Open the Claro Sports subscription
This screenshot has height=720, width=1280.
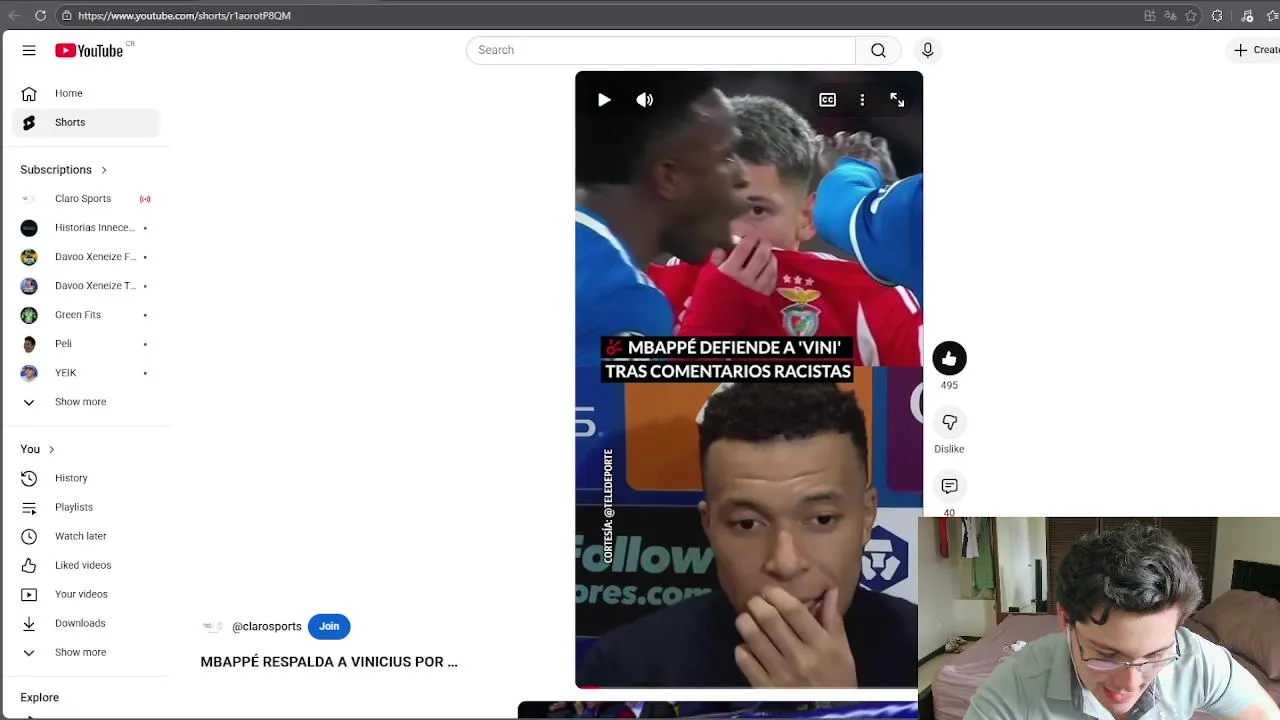83,198
